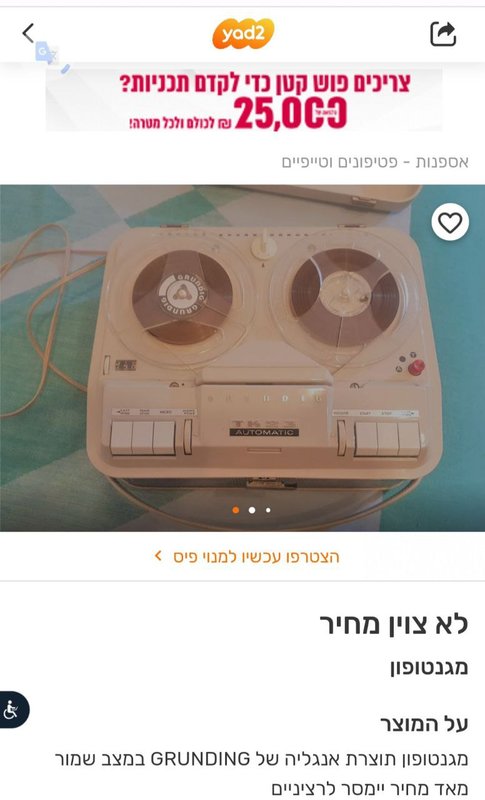The image size is (485, 800).
Task: Select the second photo indicator dot
Action: [x=252, y=510]
